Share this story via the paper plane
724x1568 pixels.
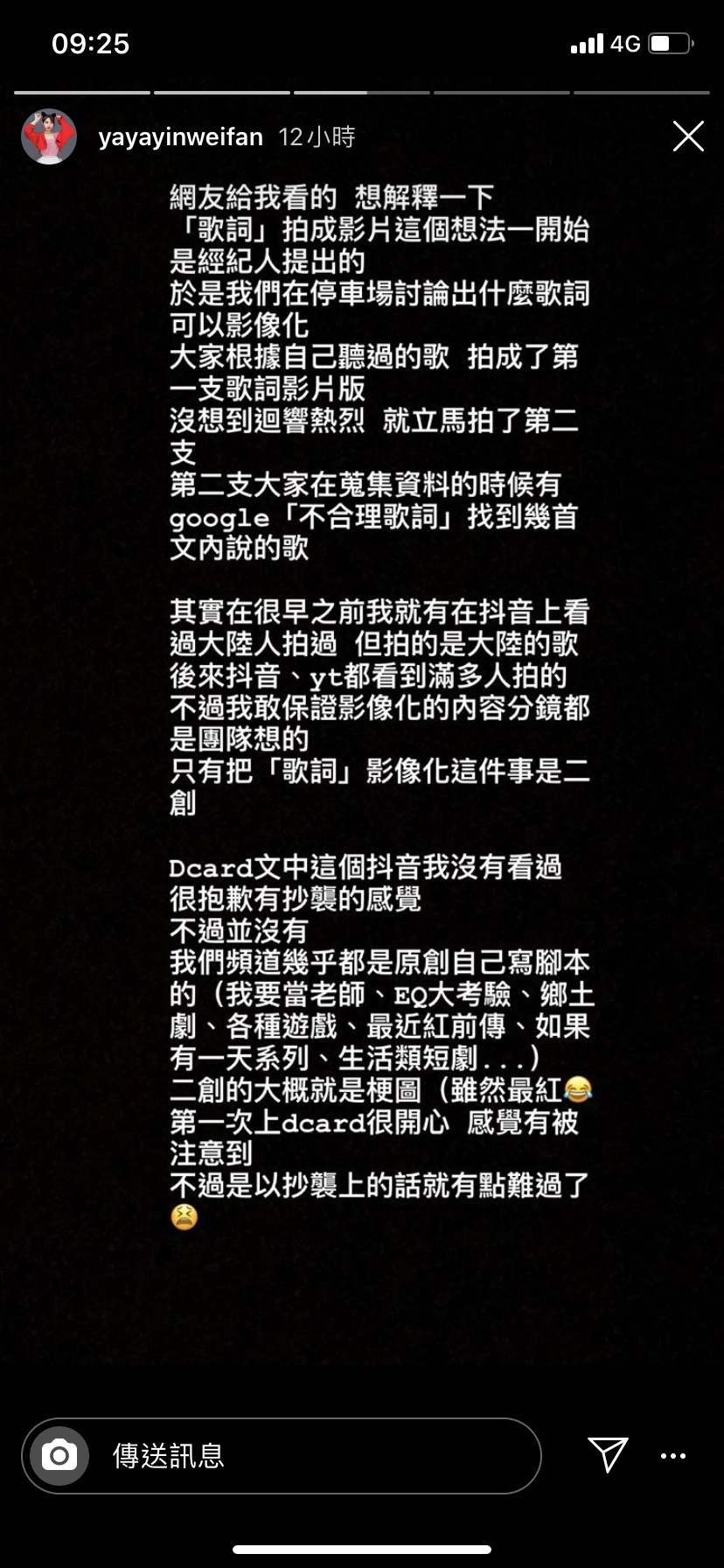pyautogui.click(x=608, y=1454)
